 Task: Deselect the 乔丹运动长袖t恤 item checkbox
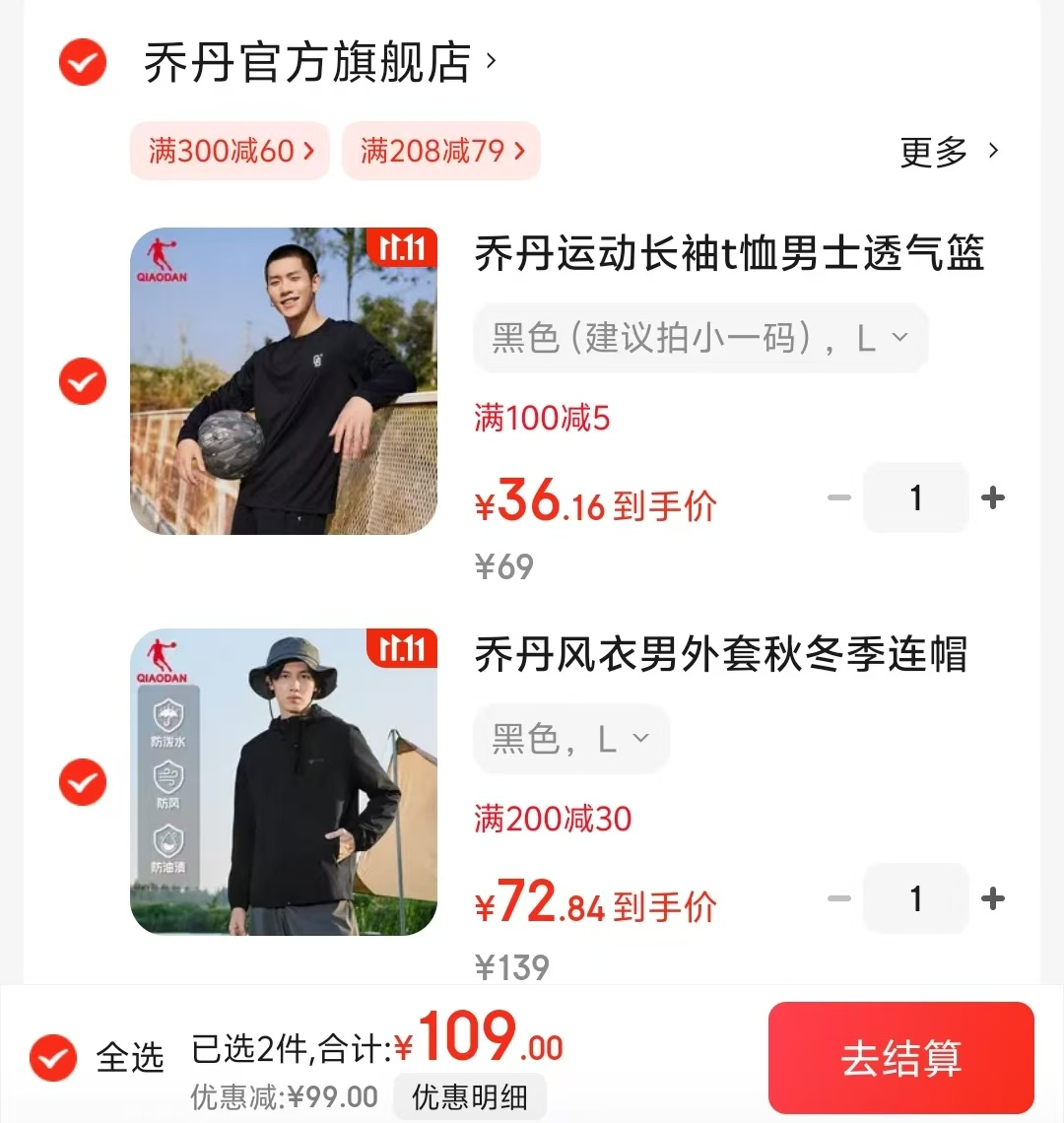coord(83,381)
